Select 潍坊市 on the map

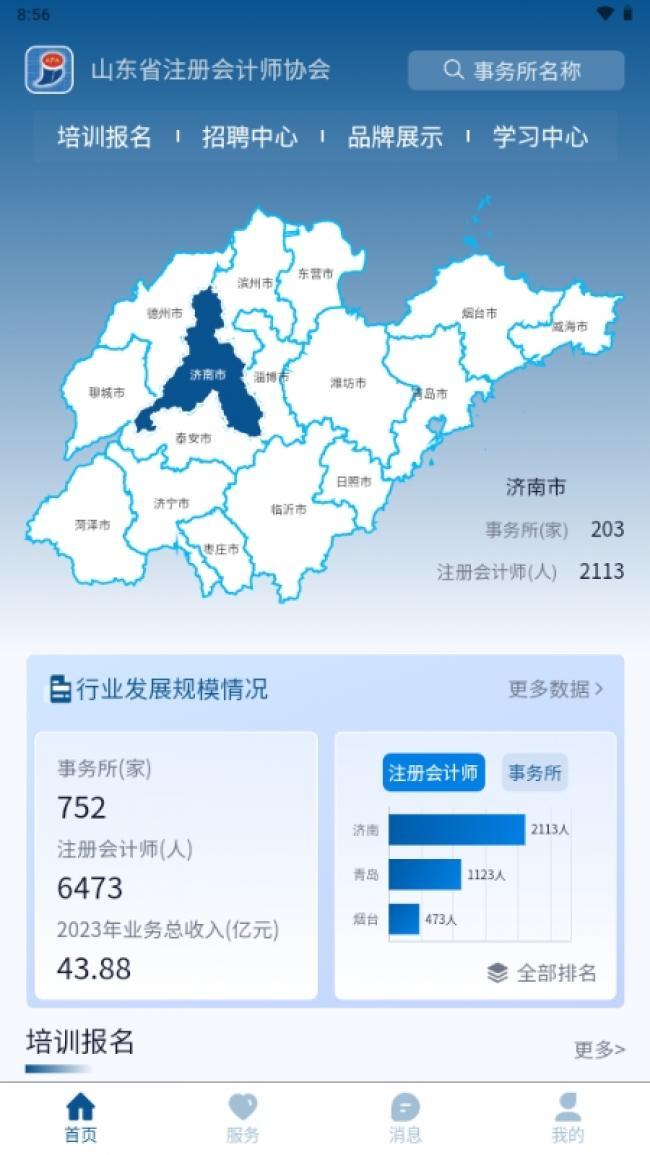348,383
